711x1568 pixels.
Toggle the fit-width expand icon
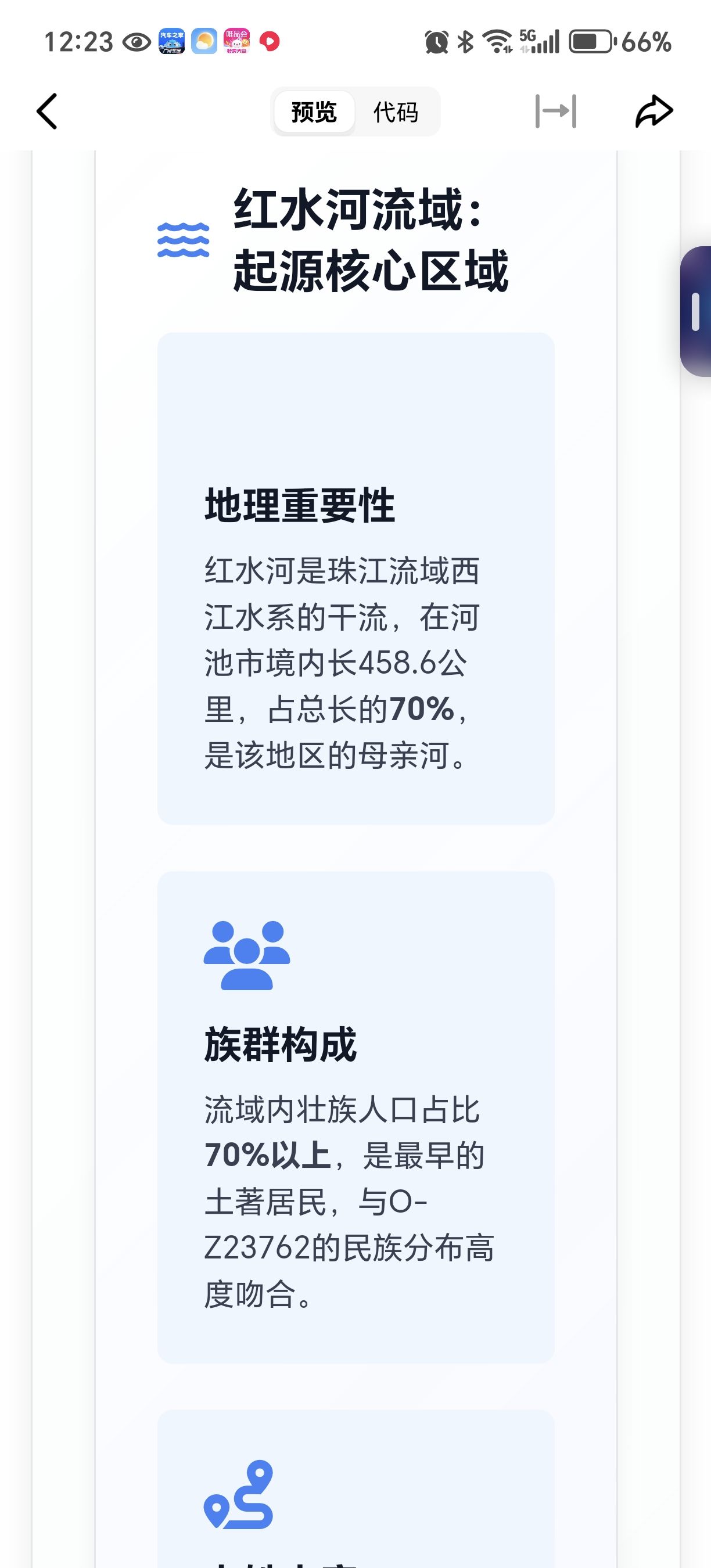pos(555,112)
